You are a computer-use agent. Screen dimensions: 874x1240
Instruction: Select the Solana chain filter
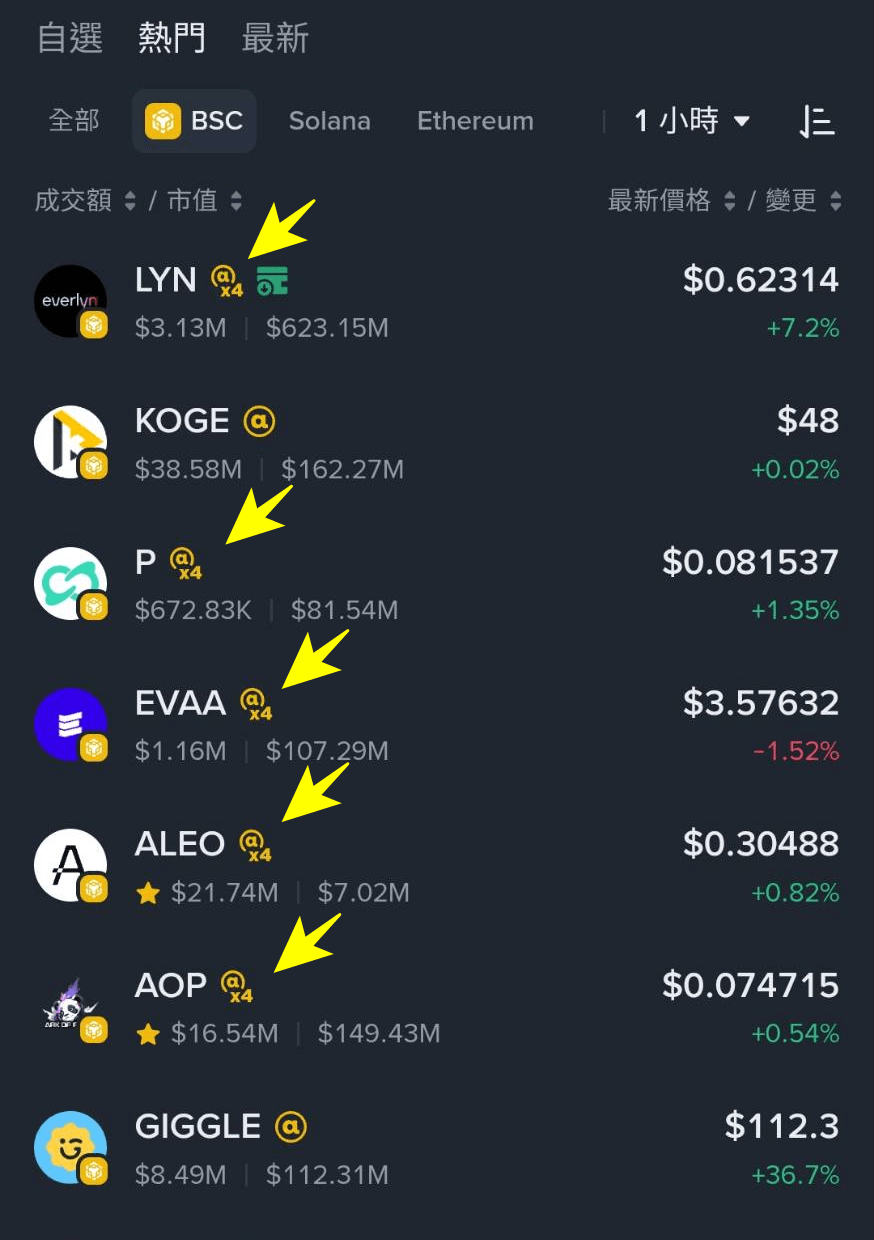point(329,121)
